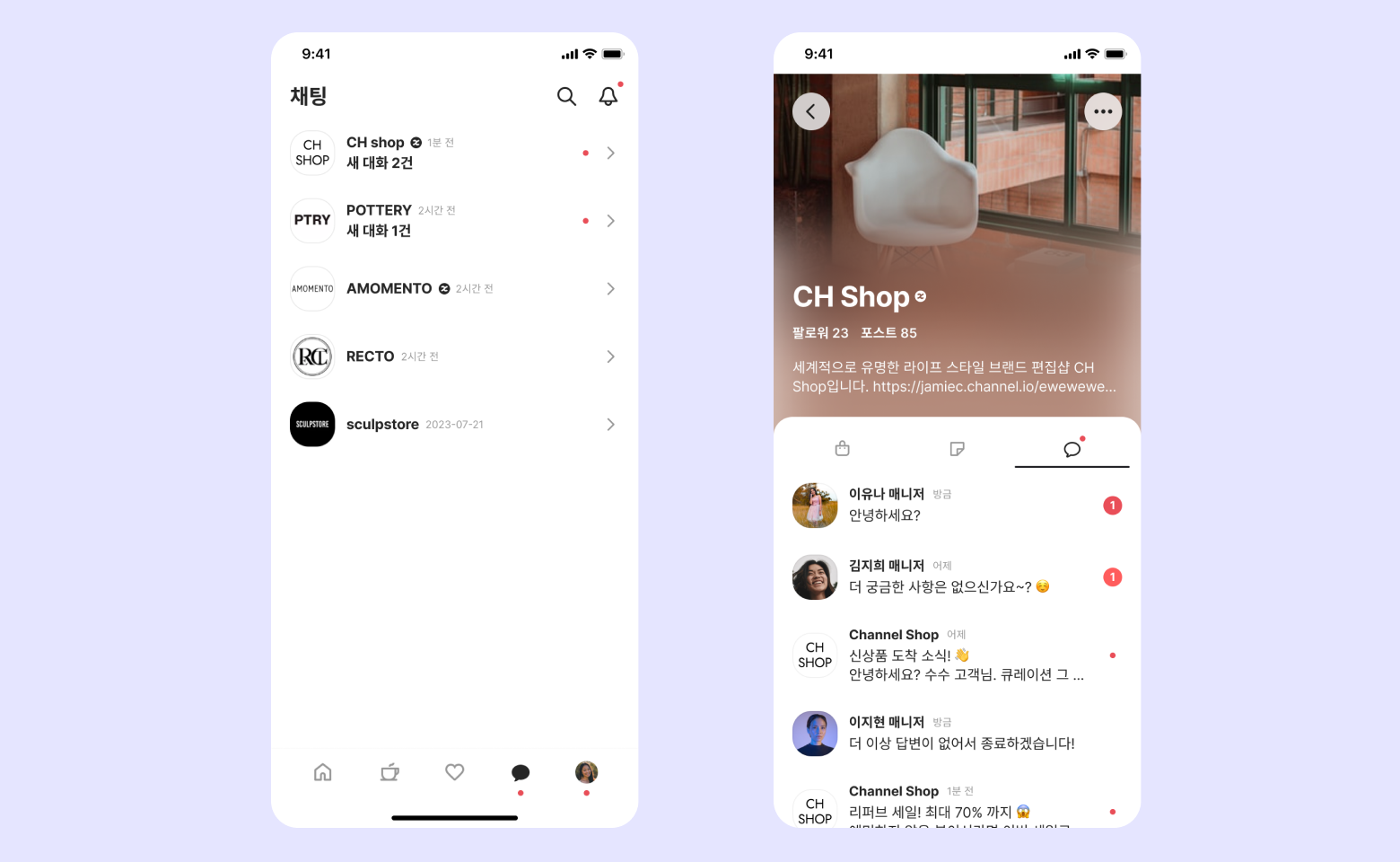The image size is (1400, 862).
Task: Open the chat with 김지희 매니저
Action: point(957,577)
